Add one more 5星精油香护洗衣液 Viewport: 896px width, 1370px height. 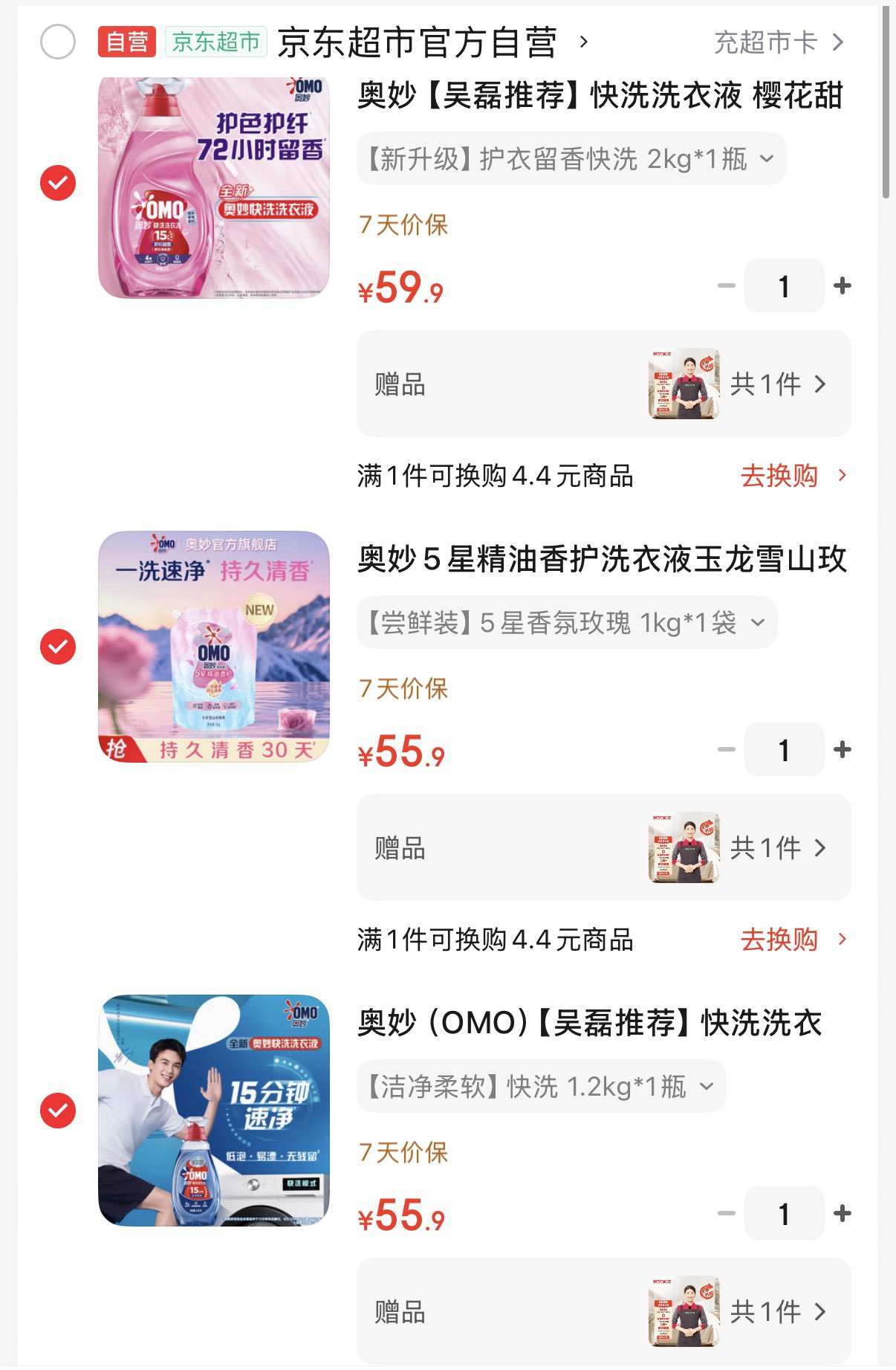(x=842, y=750)
